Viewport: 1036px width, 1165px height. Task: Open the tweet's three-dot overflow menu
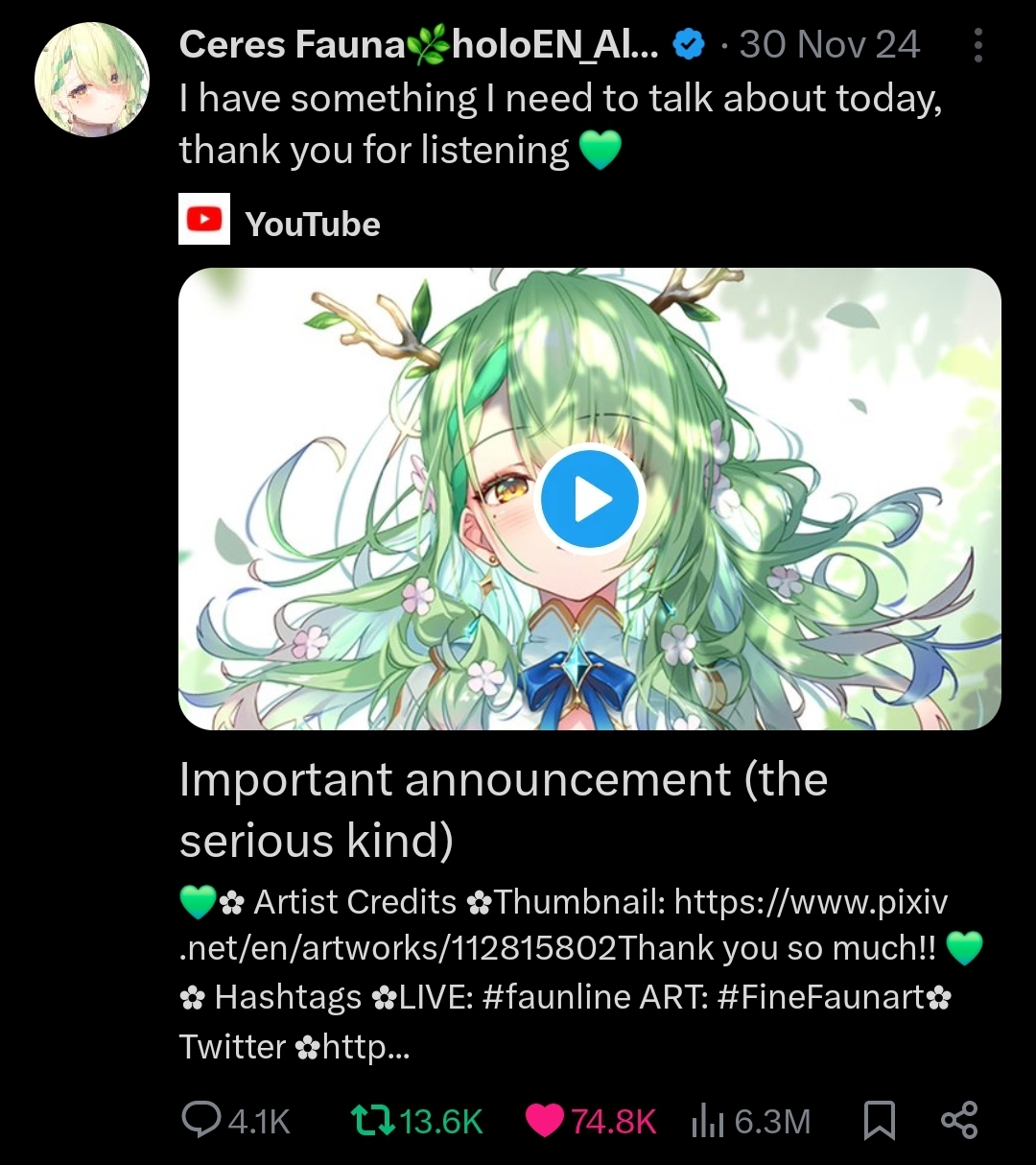(x=977, y=45)
